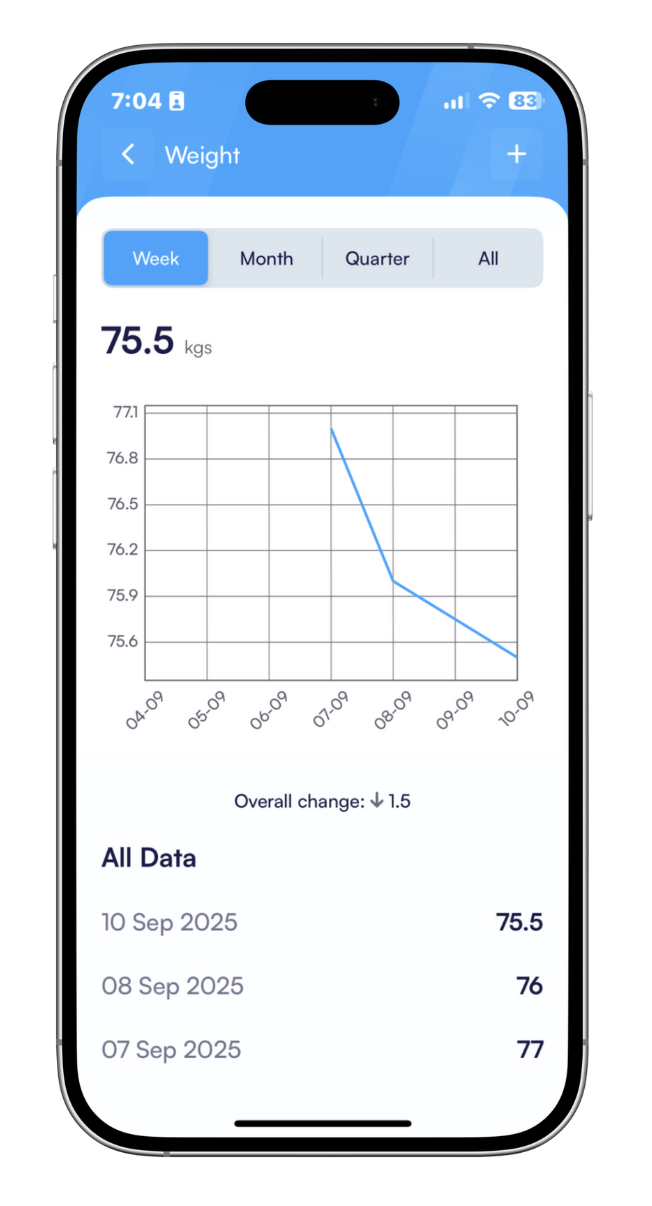Go back from the Weight screen

(127, 155)
